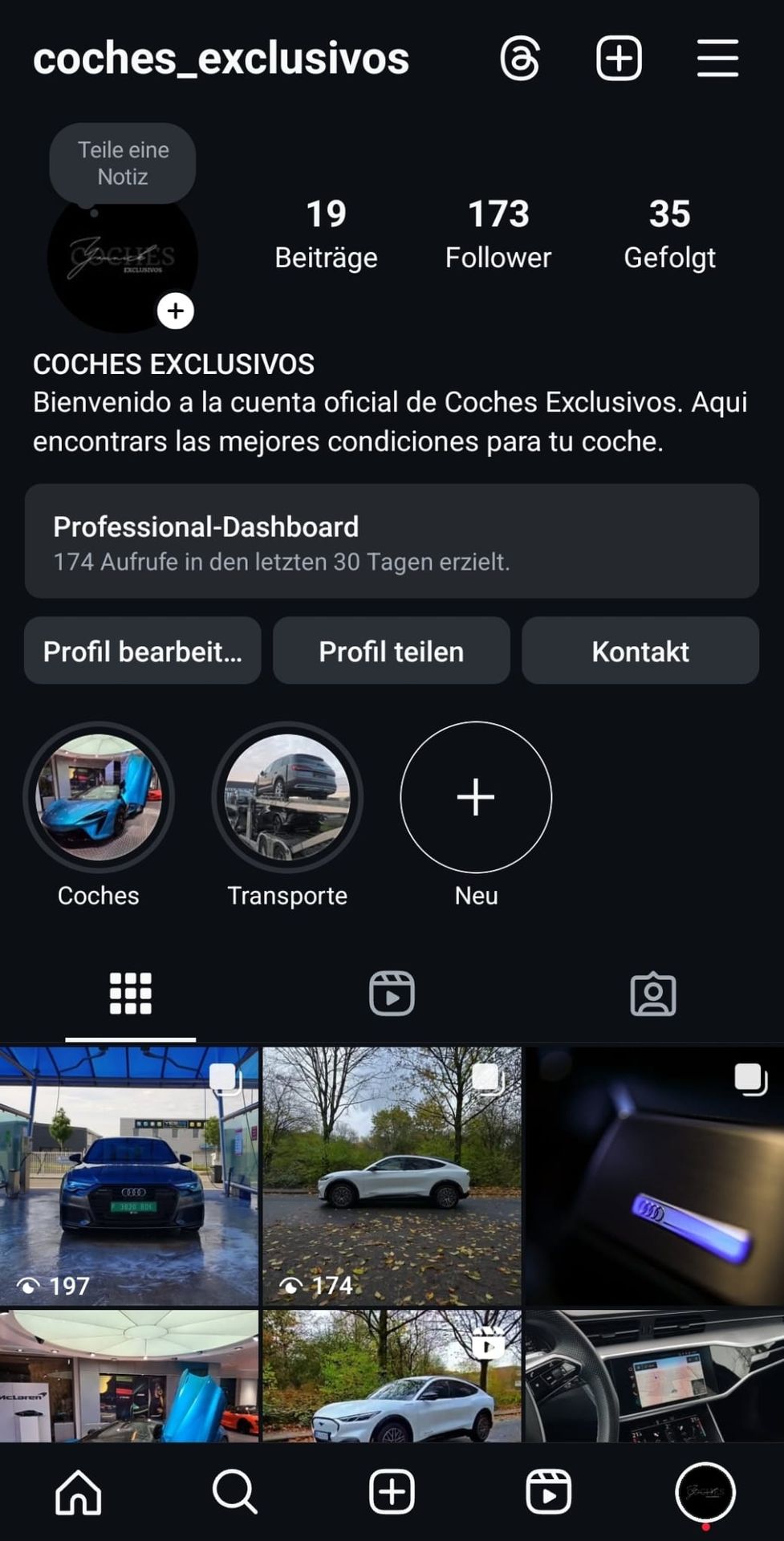This screenshot has height=1541, width=784.
Task: Create a new highlight with Neu
Action: [x=476, y=798]
